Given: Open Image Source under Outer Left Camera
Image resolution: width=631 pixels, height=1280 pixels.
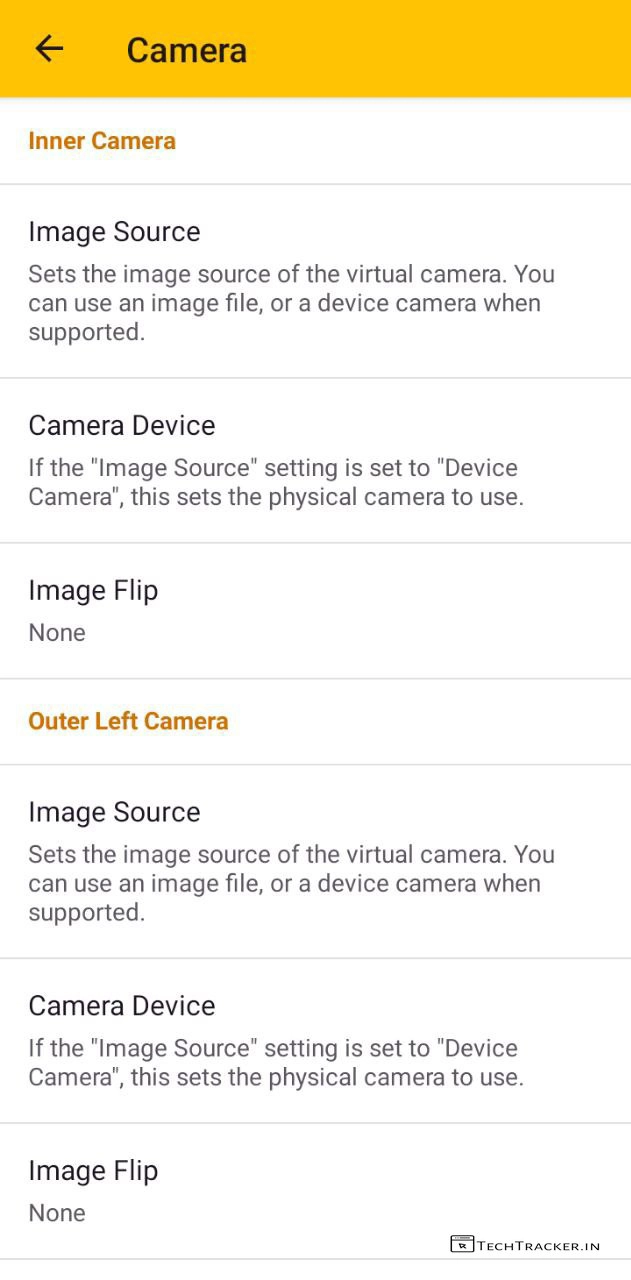Looking at the screenshot, I should point(315,861).
